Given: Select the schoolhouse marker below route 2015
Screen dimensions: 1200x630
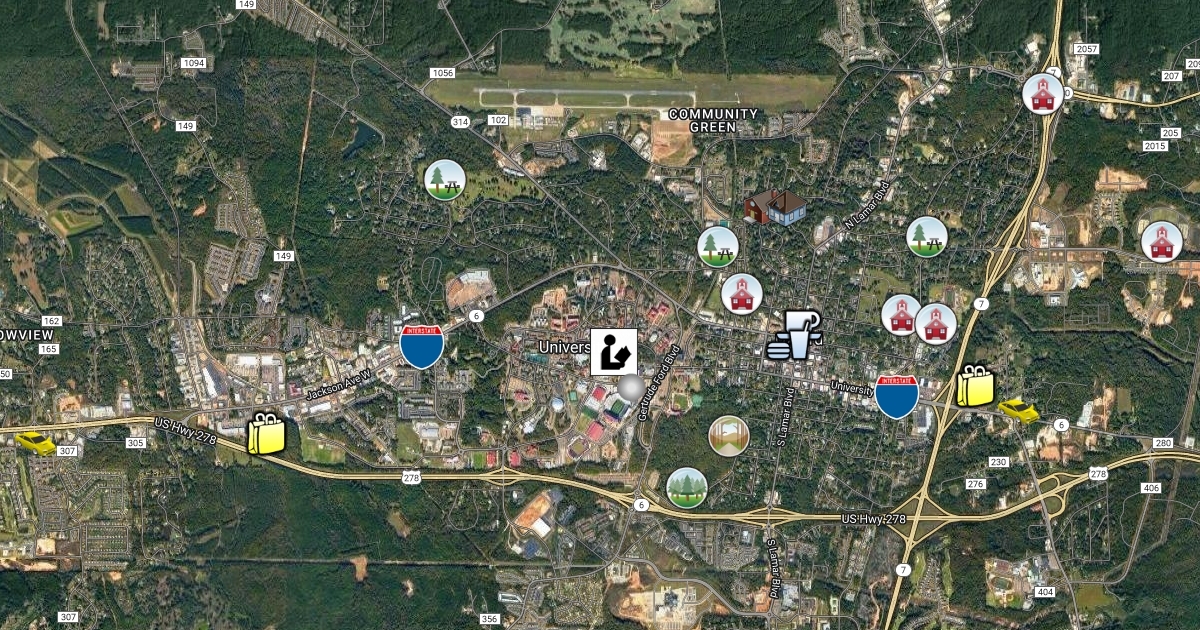Looking at the screenshot, I should click(1161, 241).
